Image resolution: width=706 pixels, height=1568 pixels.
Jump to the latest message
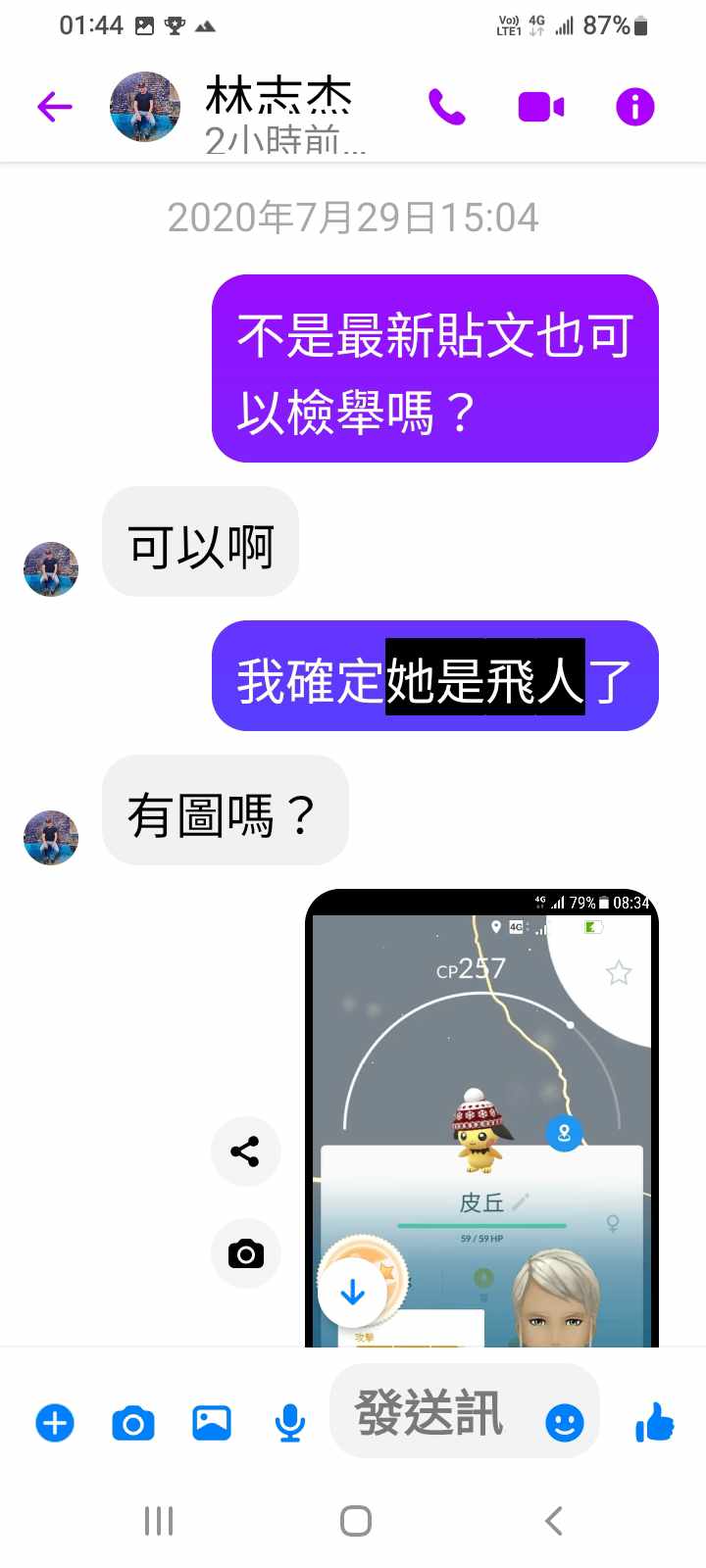pyautogui.click(x=352, y=1293)
